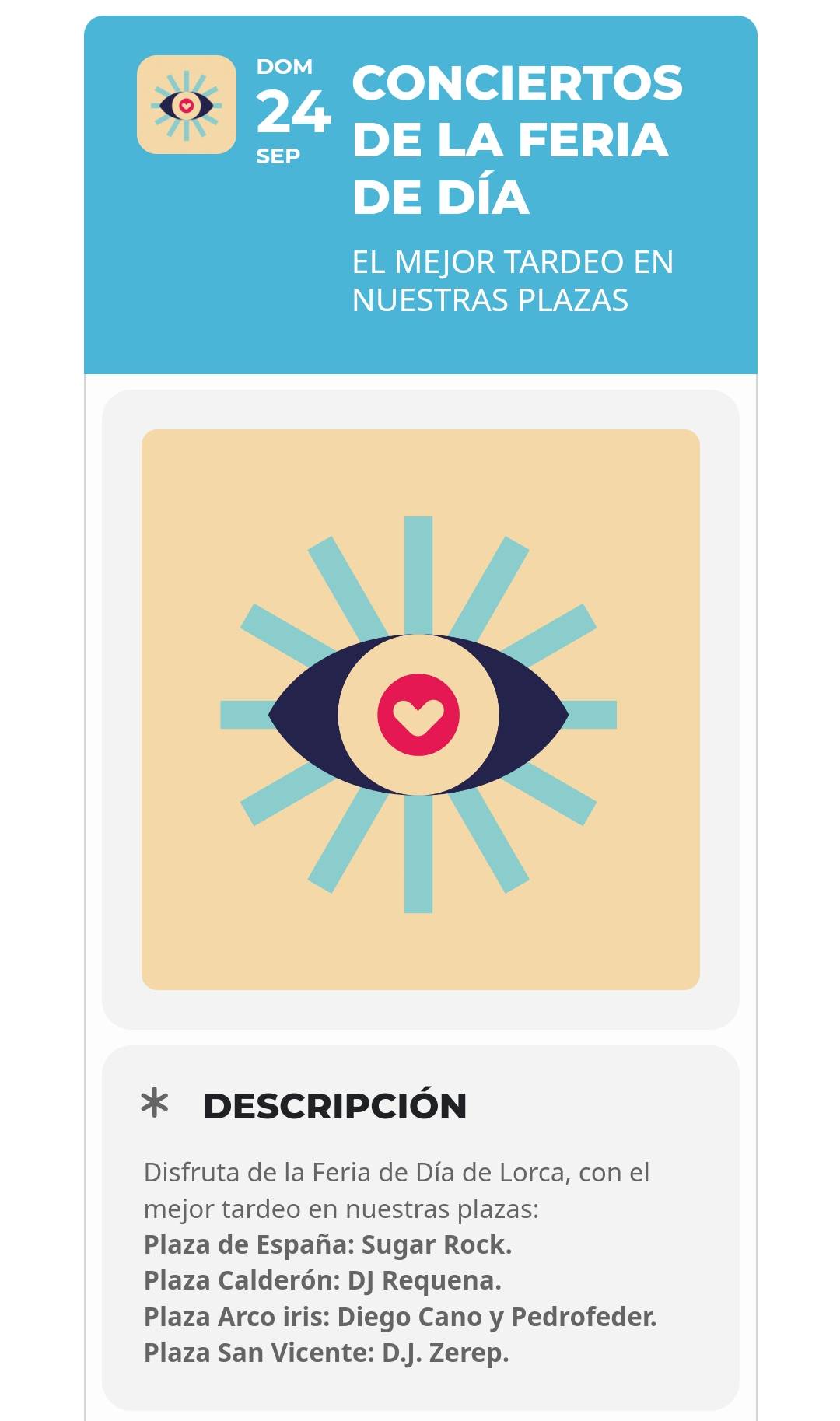Open the large event eye image
The image size is (840, 1421).
tap(420, 709)
